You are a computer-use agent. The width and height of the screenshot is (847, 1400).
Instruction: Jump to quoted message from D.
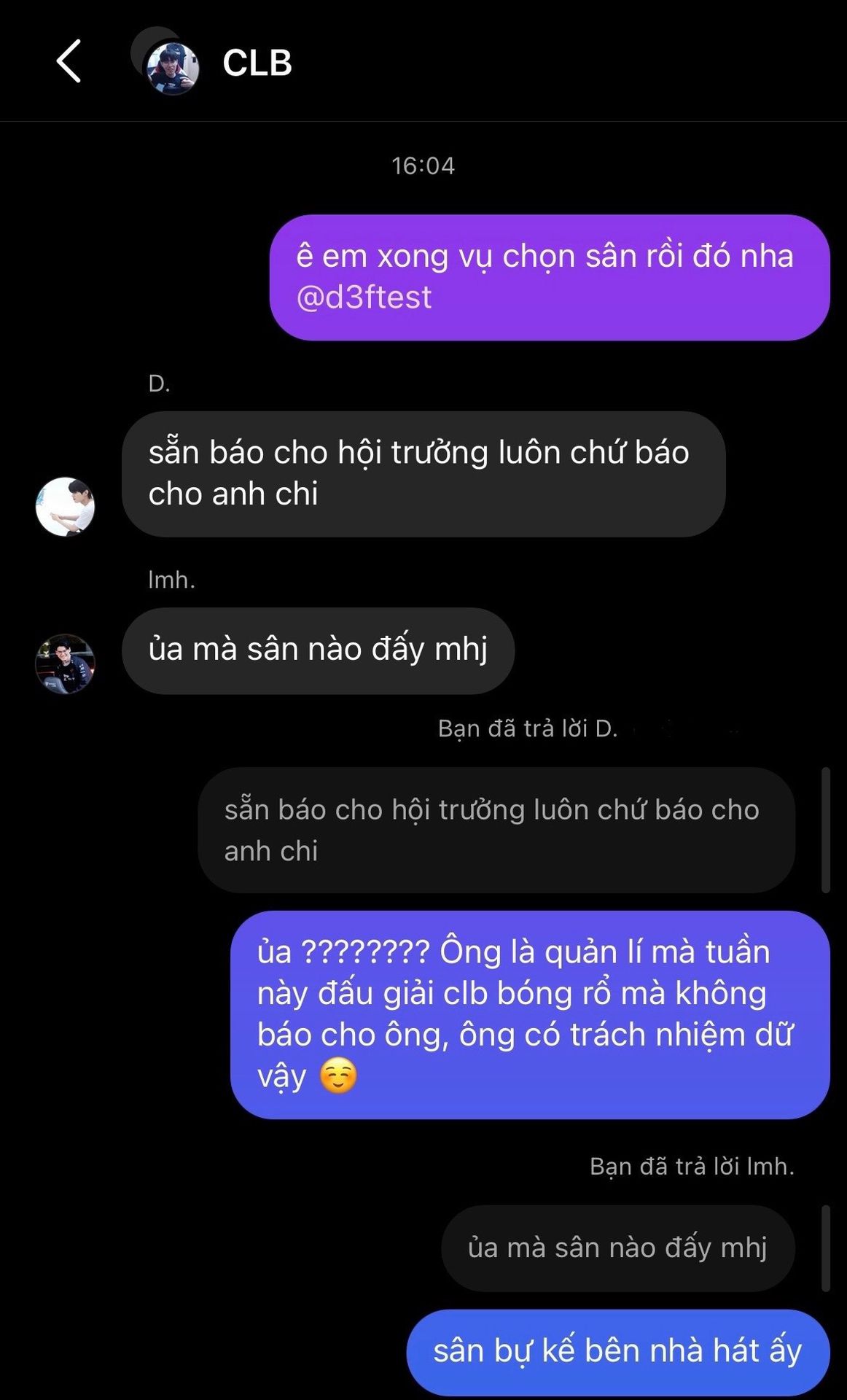(496, 830)
